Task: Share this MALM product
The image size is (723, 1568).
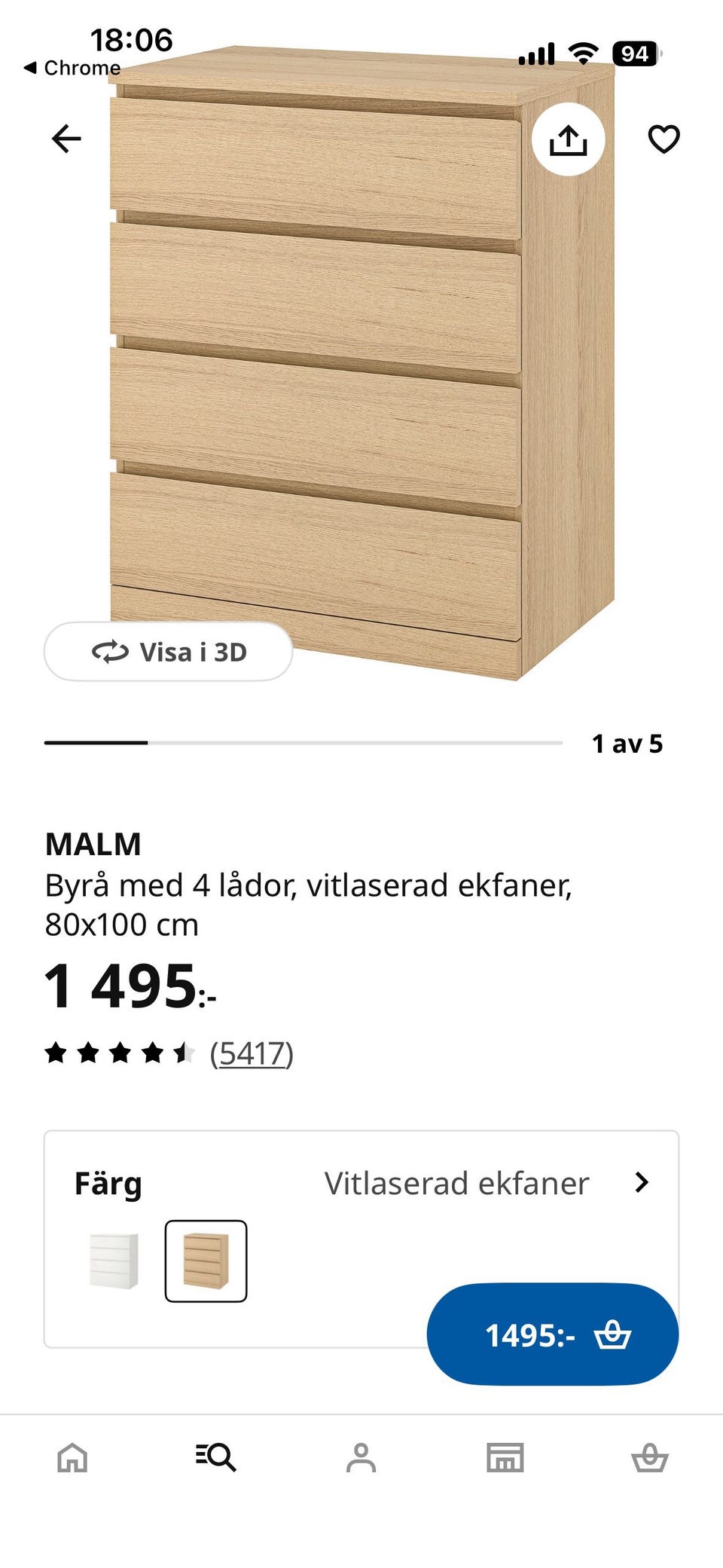Action: tap(568, 140)
